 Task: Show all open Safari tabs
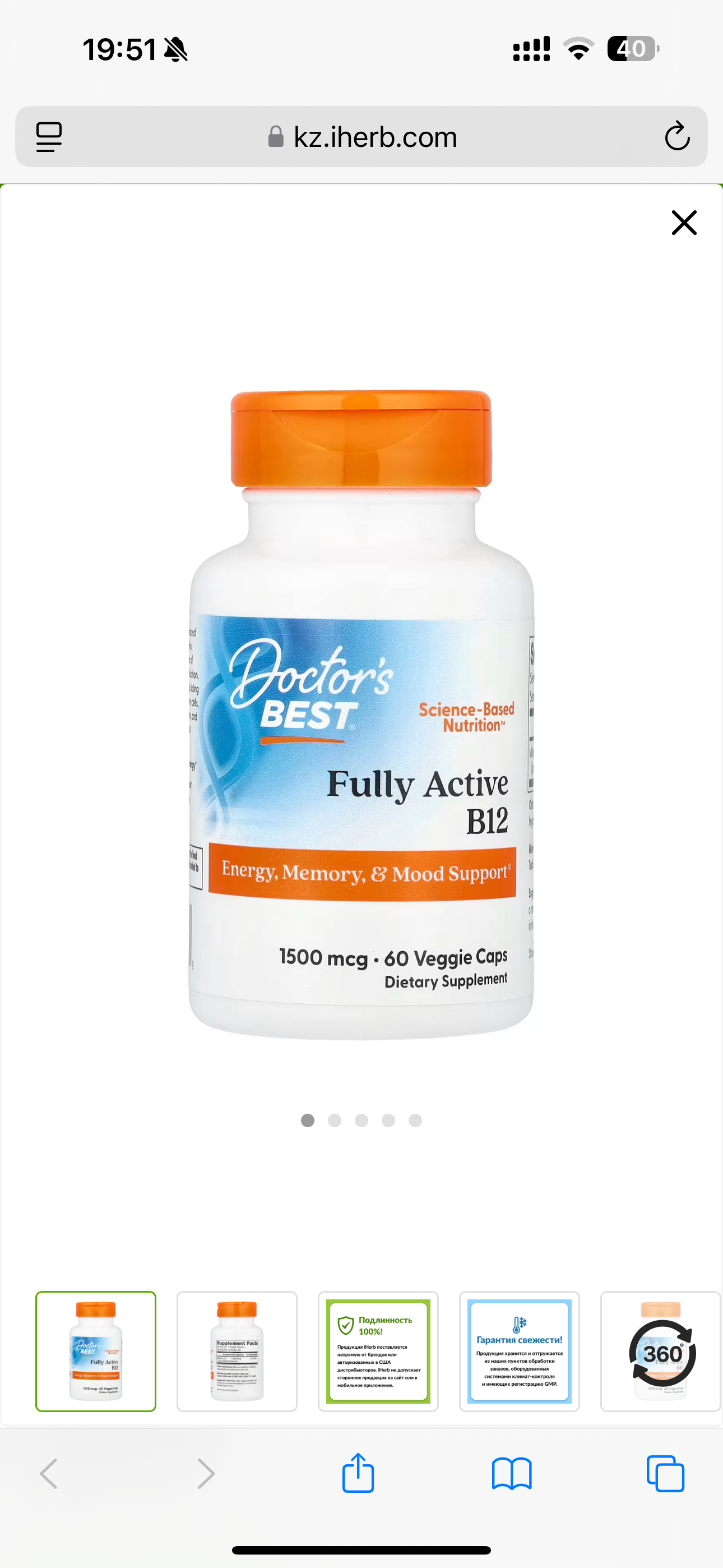(x=665, y=1474)
